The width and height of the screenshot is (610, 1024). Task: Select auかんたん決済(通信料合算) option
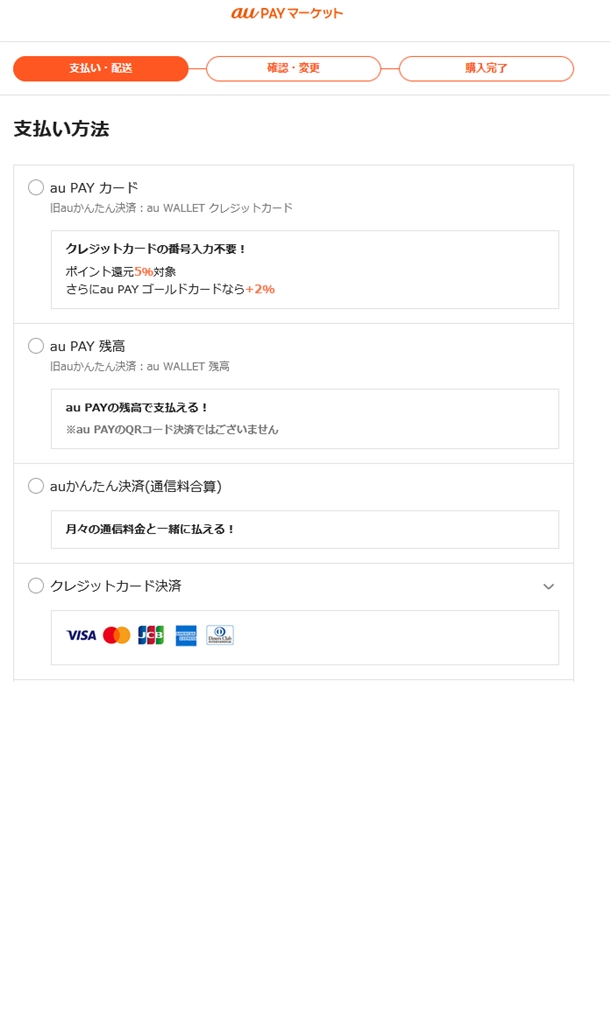(36, 486)
